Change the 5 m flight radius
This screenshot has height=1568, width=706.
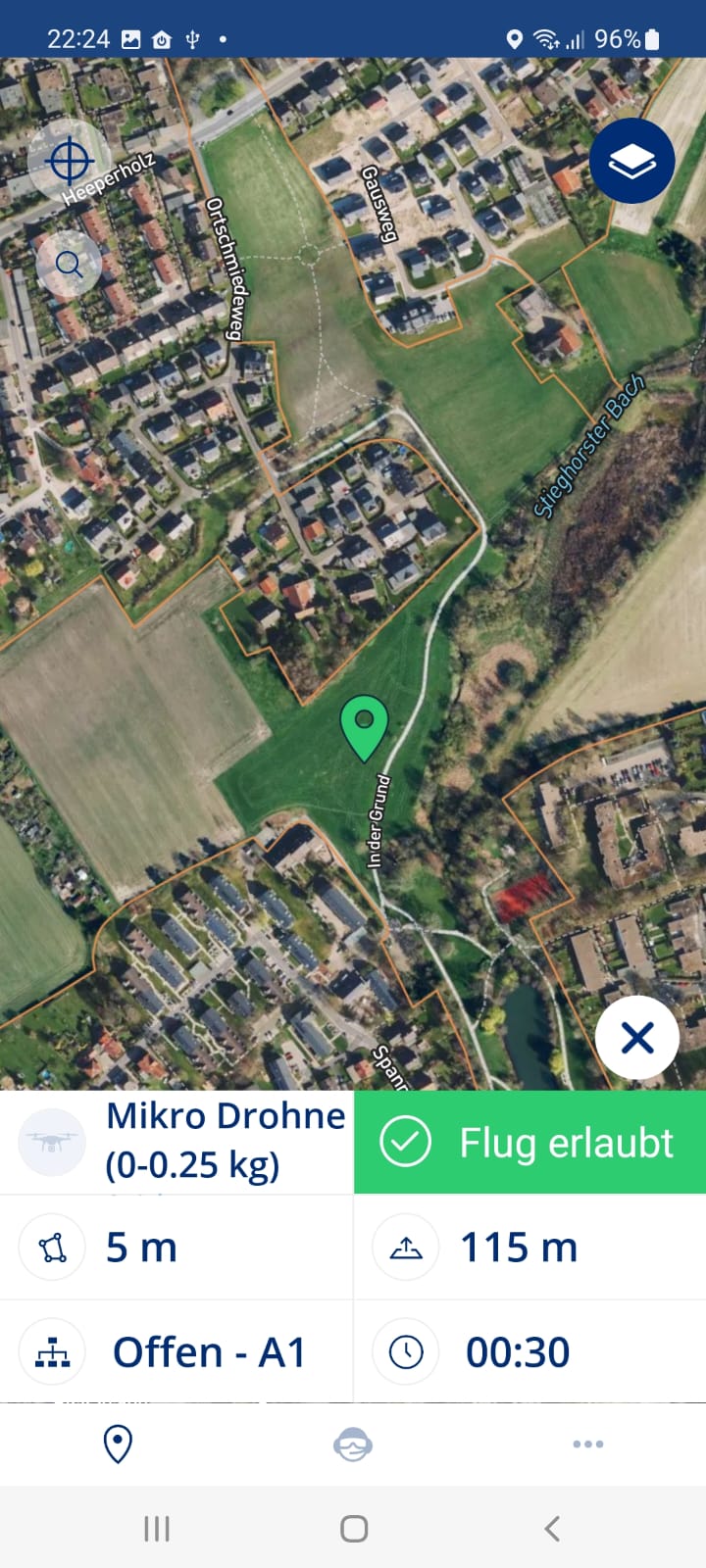(176, 1248)
